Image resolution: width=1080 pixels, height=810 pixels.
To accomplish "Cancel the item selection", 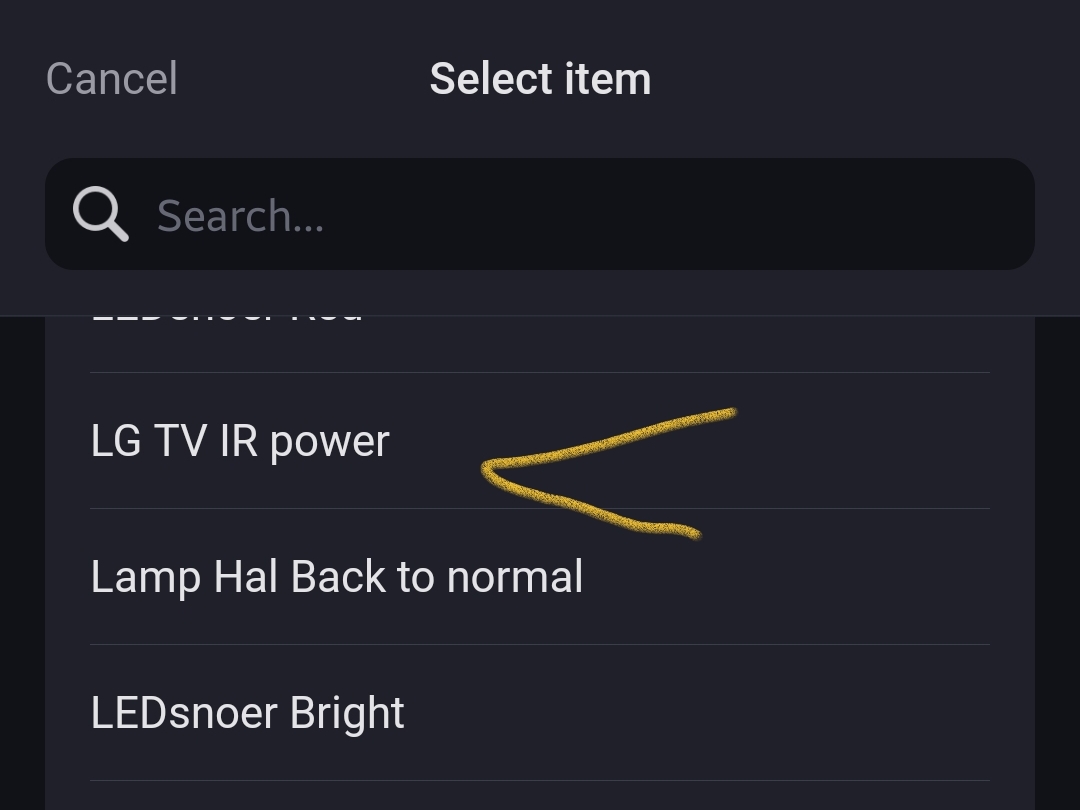I will click(x=112, y=79).
